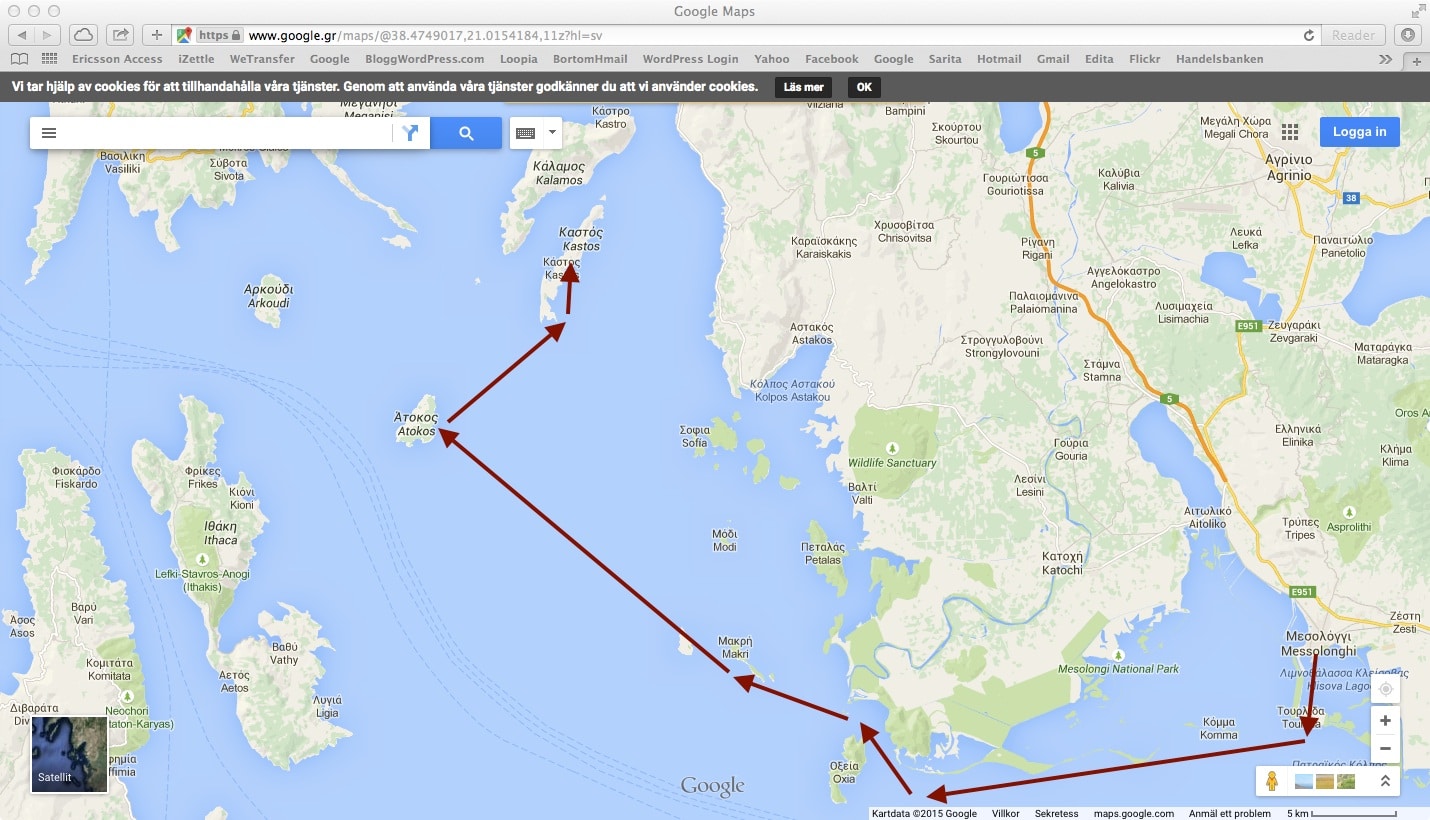1430x820 pixels.
Task: Zoom out with the minus button
Action: click(1385, 748)
